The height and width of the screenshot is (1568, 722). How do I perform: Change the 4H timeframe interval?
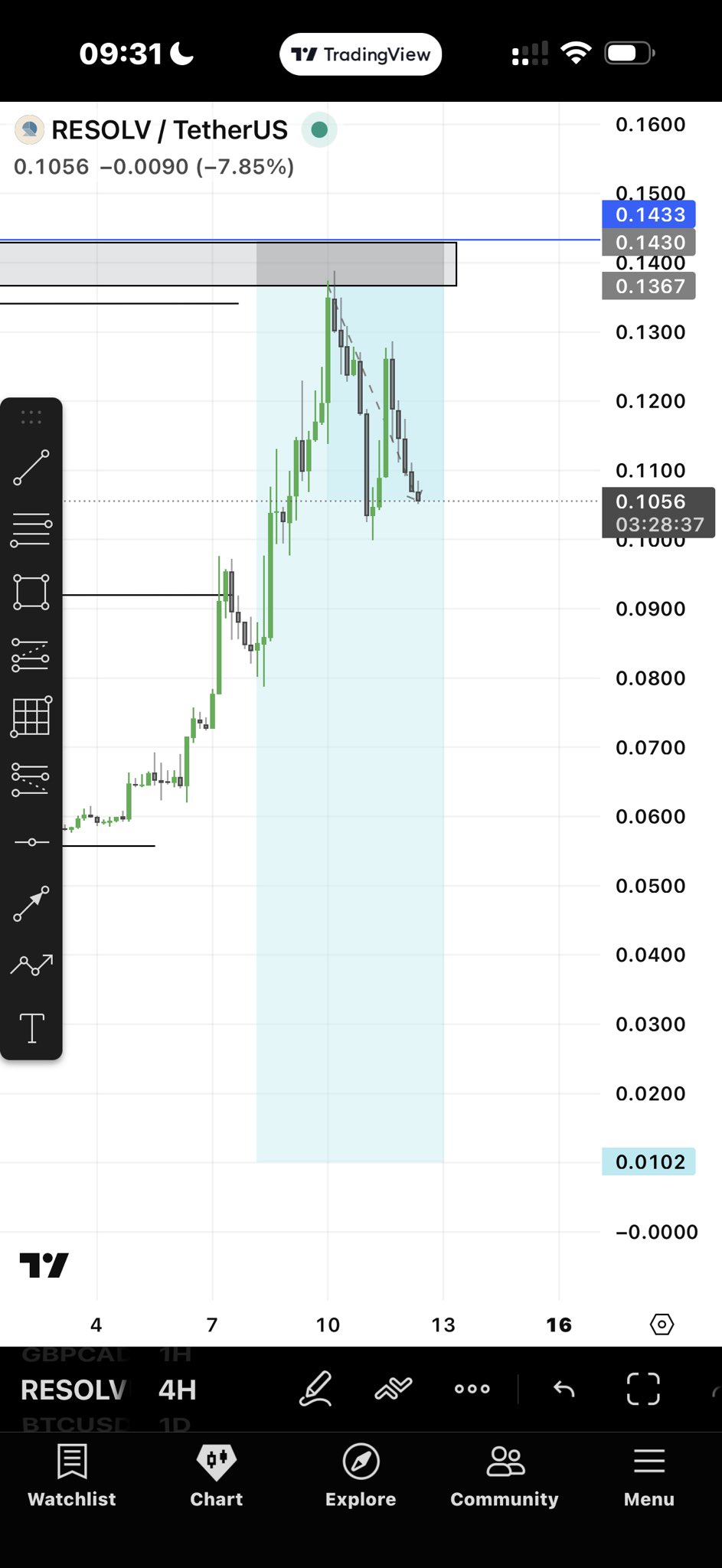pos(177,1390)
